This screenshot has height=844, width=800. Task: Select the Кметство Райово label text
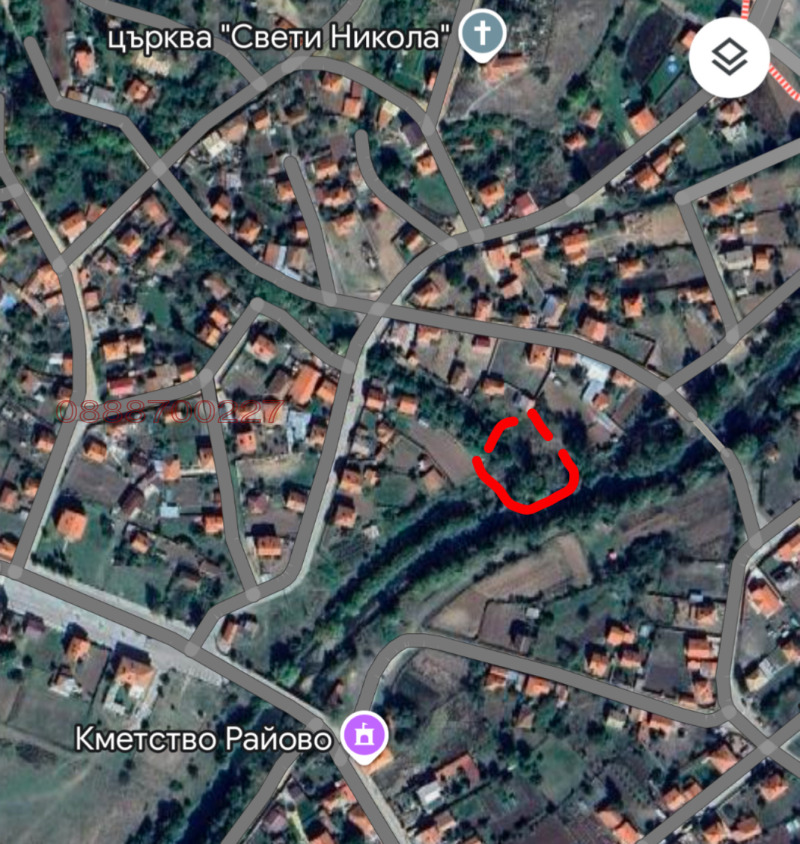pyautogui.click(x=203, y=737)
